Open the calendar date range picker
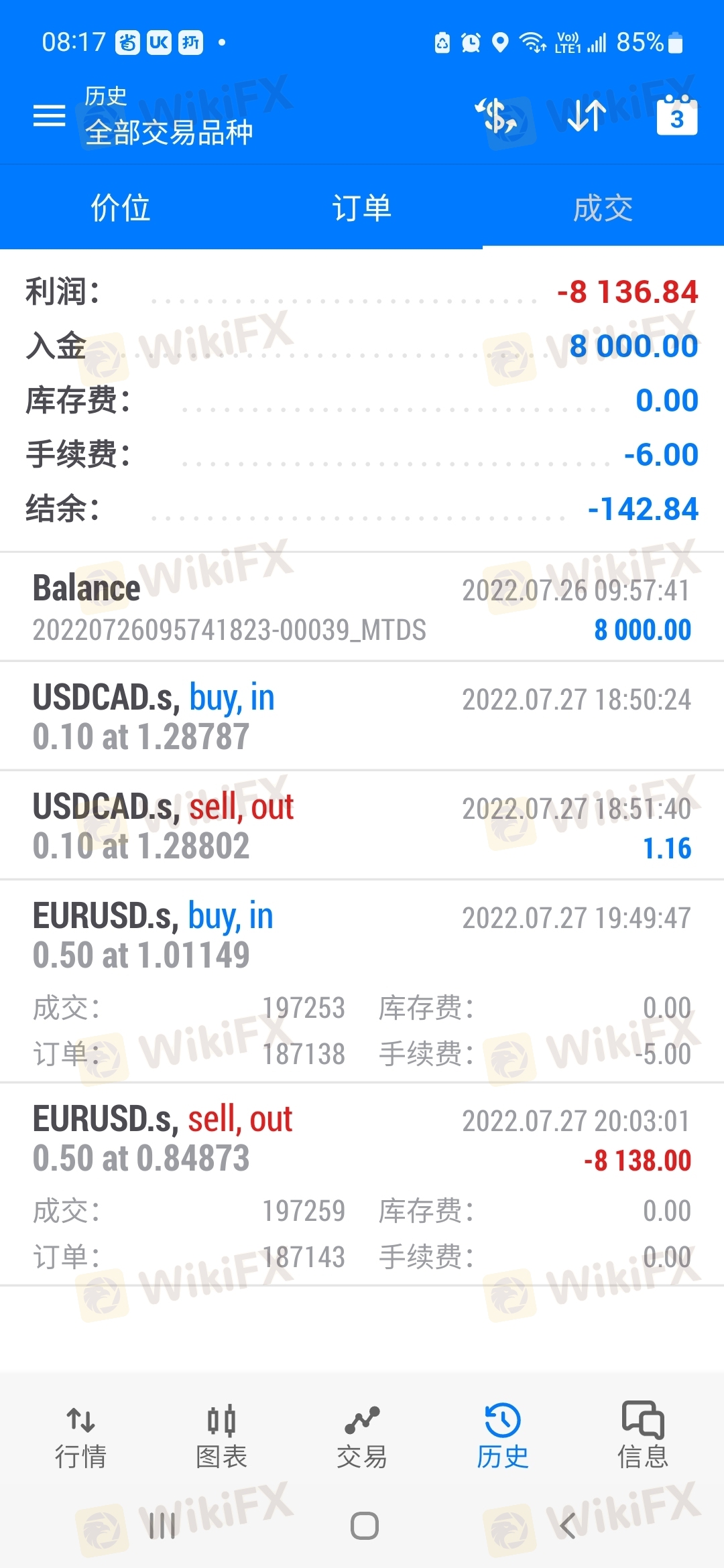 click(676, 116)
